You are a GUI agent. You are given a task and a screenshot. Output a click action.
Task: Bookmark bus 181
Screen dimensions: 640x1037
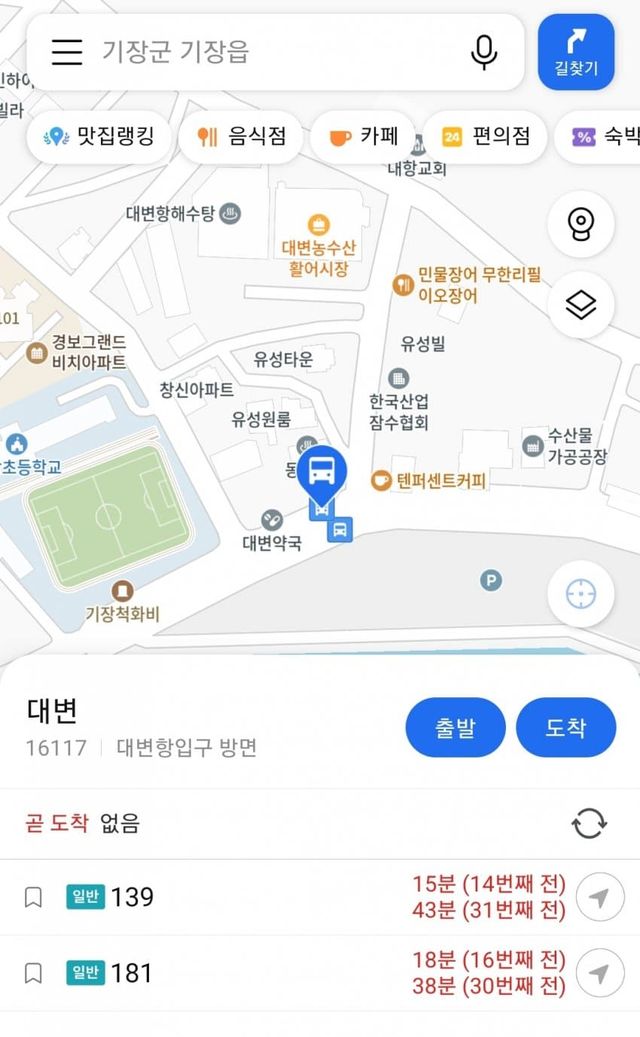(33, 973)
